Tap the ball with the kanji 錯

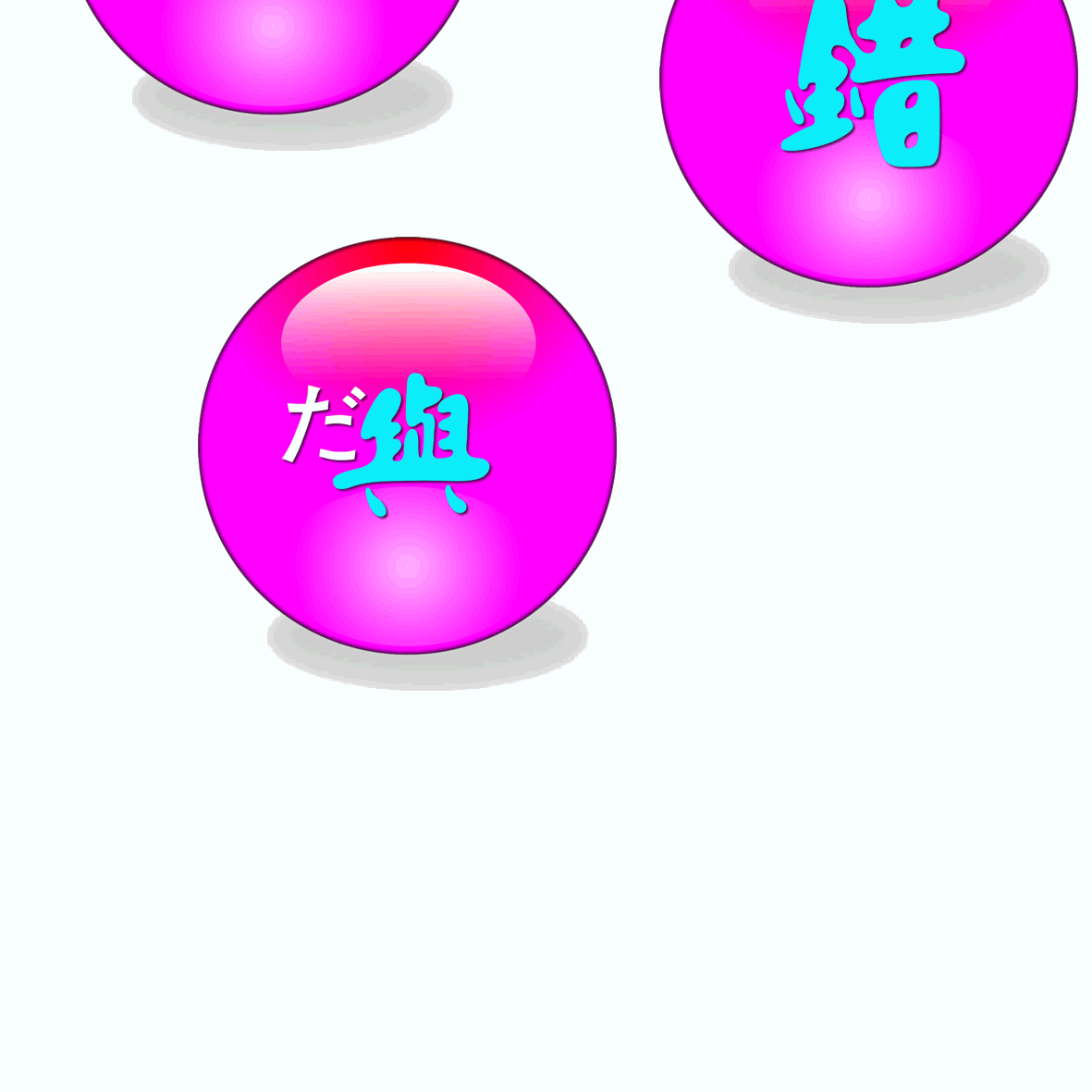[x=867, y=102]
